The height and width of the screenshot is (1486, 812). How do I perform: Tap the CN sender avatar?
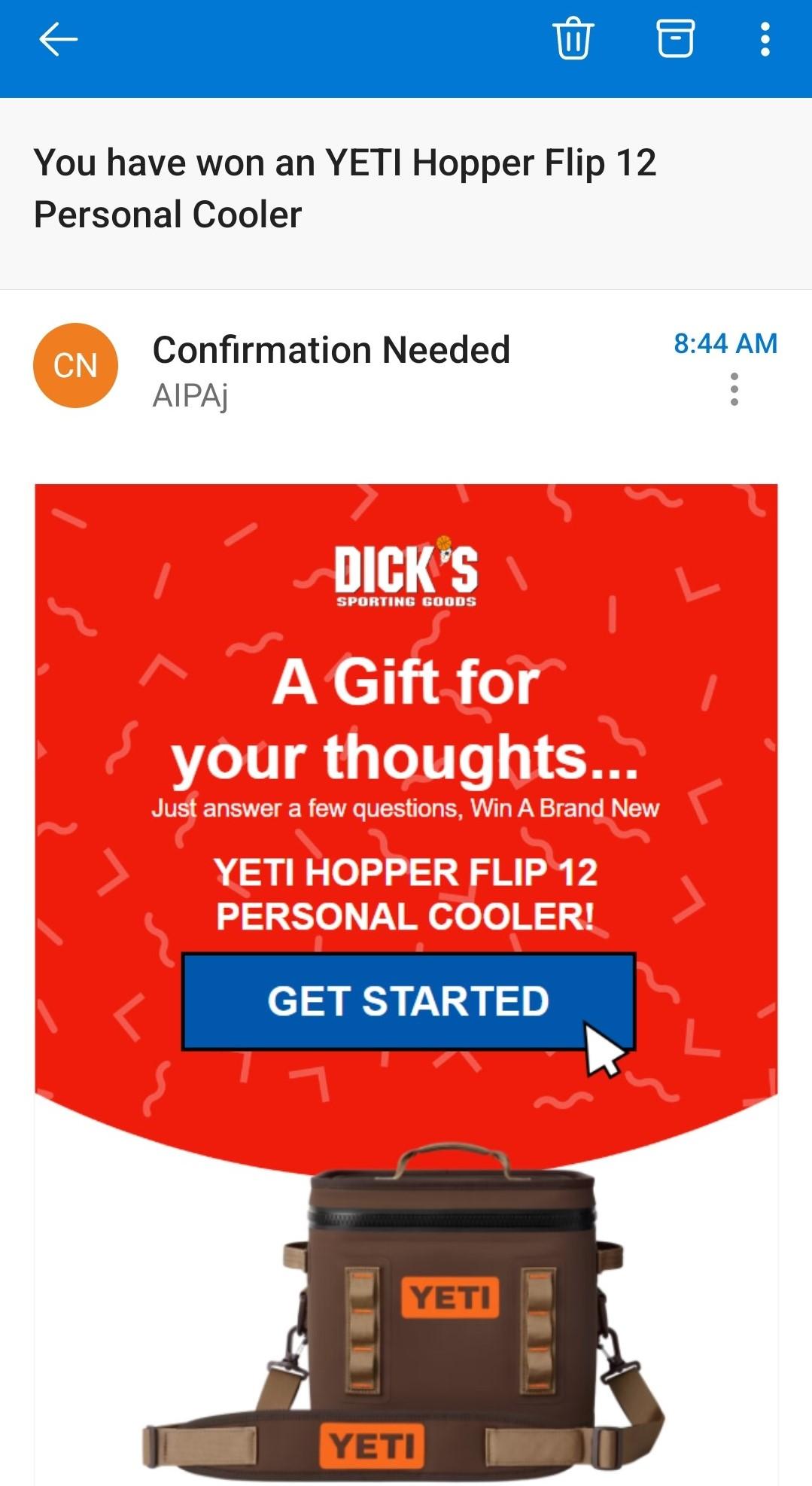click(75, 366)
